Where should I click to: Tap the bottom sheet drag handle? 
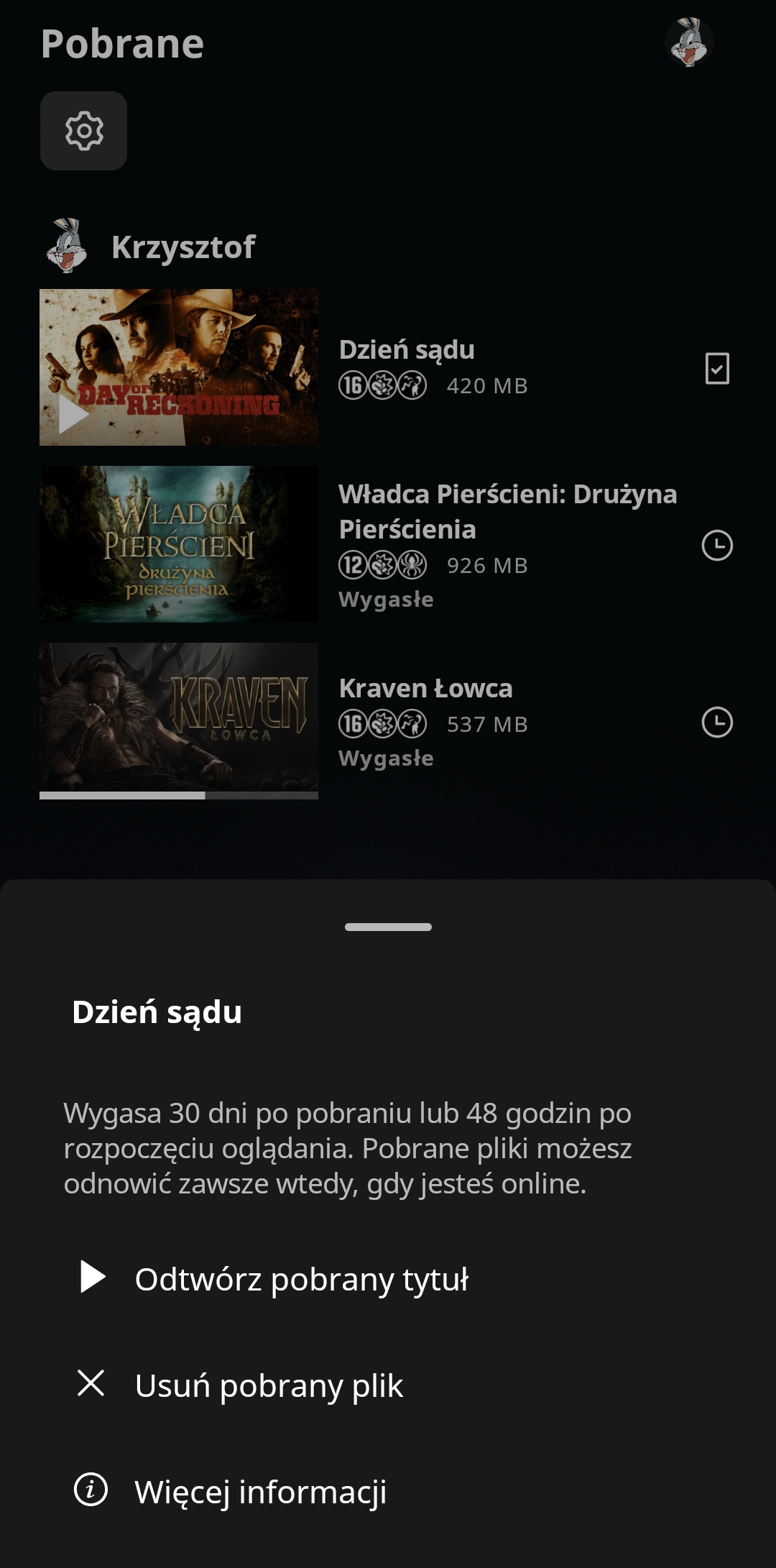[x=388, y=927]
